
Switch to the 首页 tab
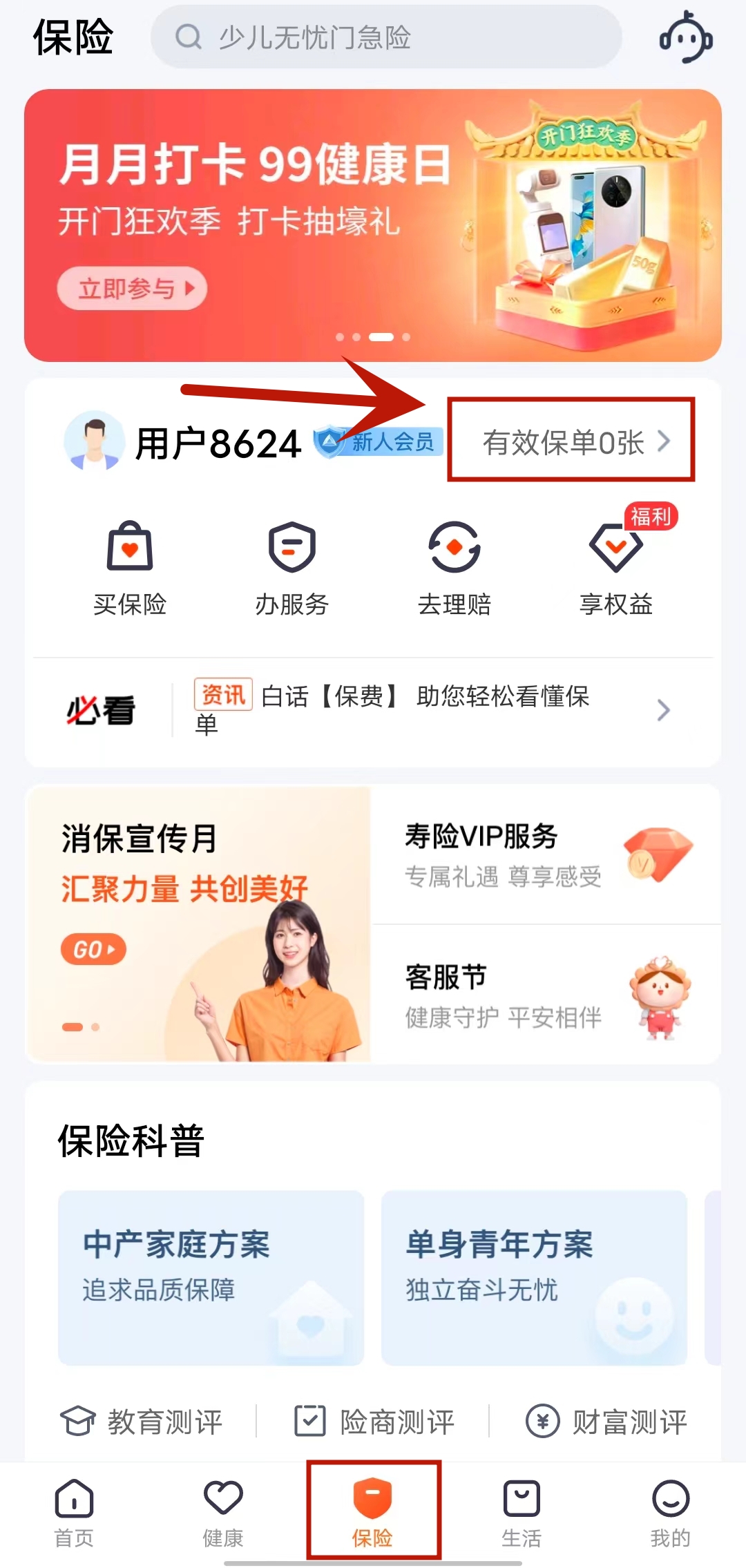(74, 1512)
